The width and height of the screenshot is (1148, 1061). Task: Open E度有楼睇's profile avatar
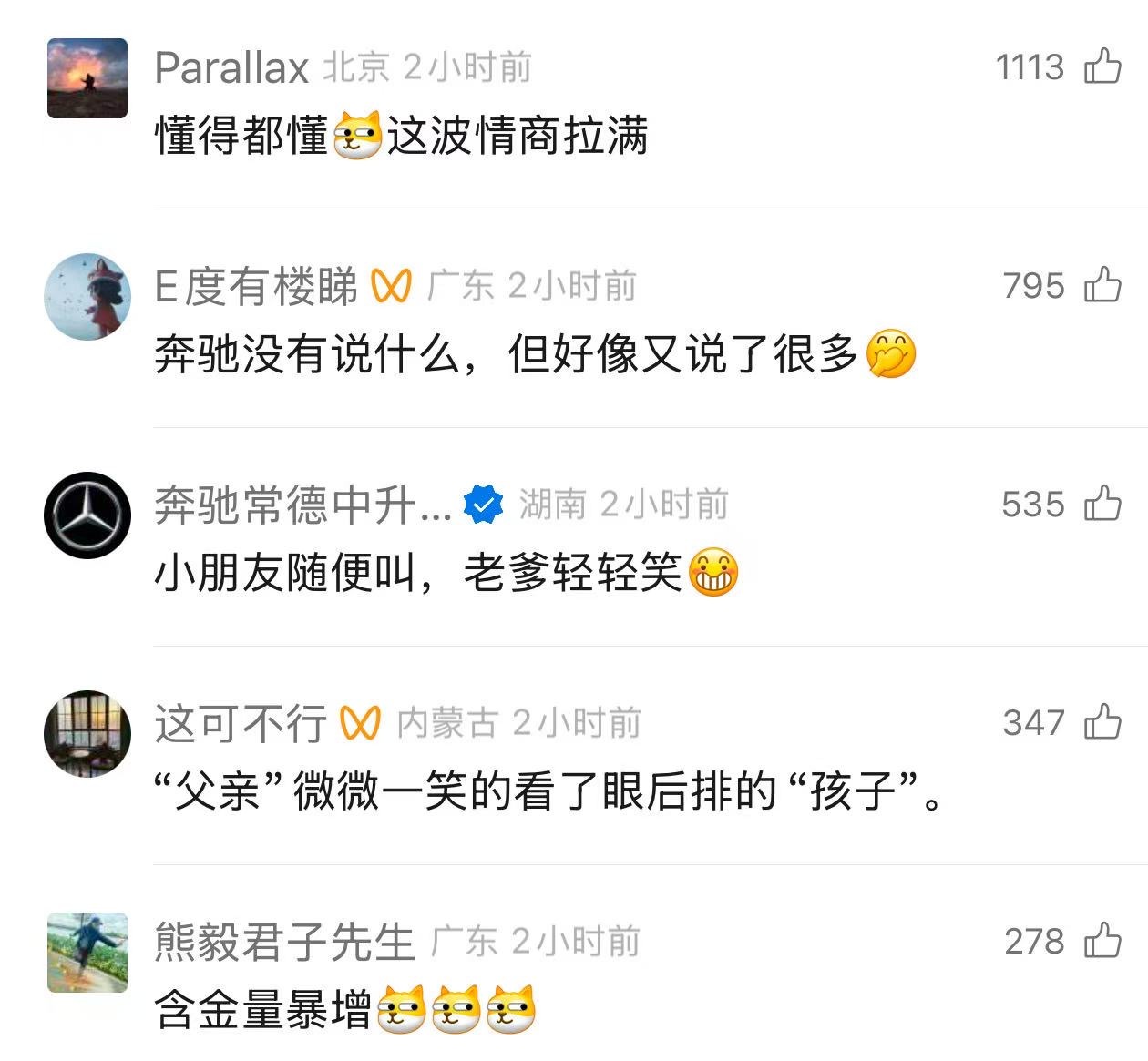point(87,297)
